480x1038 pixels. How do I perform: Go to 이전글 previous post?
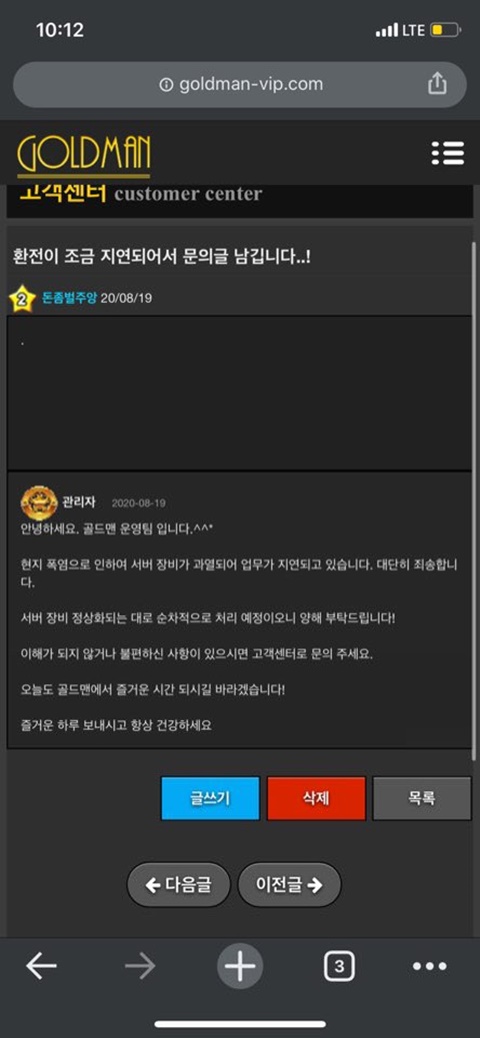(289, 884)
